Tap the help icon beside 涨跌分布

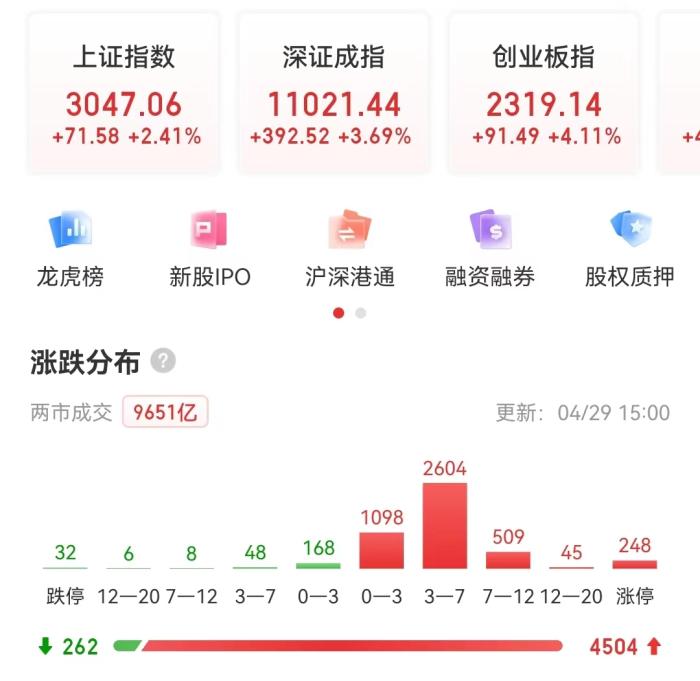[x=164, y=361]
